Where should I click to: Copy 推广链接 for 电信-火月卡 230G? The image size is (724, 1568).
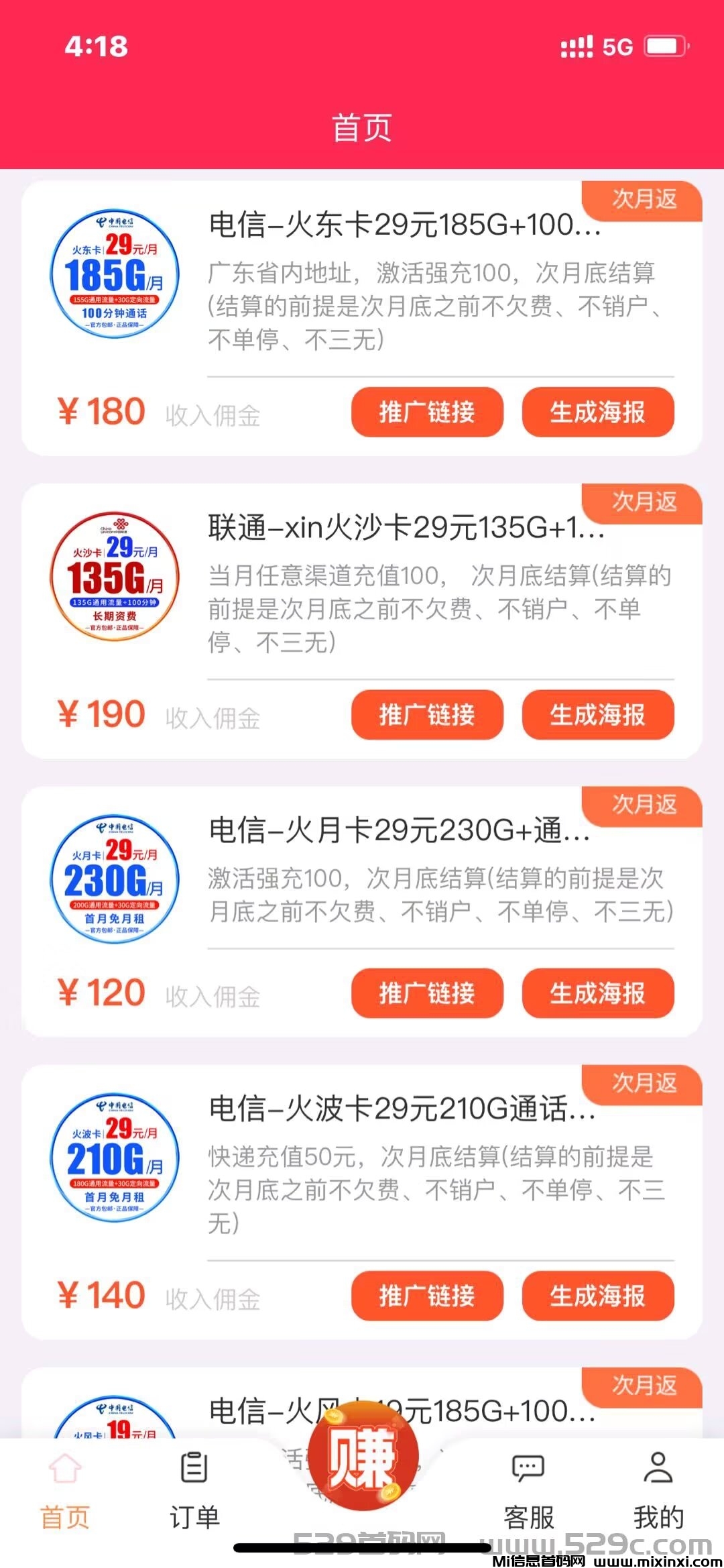(x=427, y=993)
